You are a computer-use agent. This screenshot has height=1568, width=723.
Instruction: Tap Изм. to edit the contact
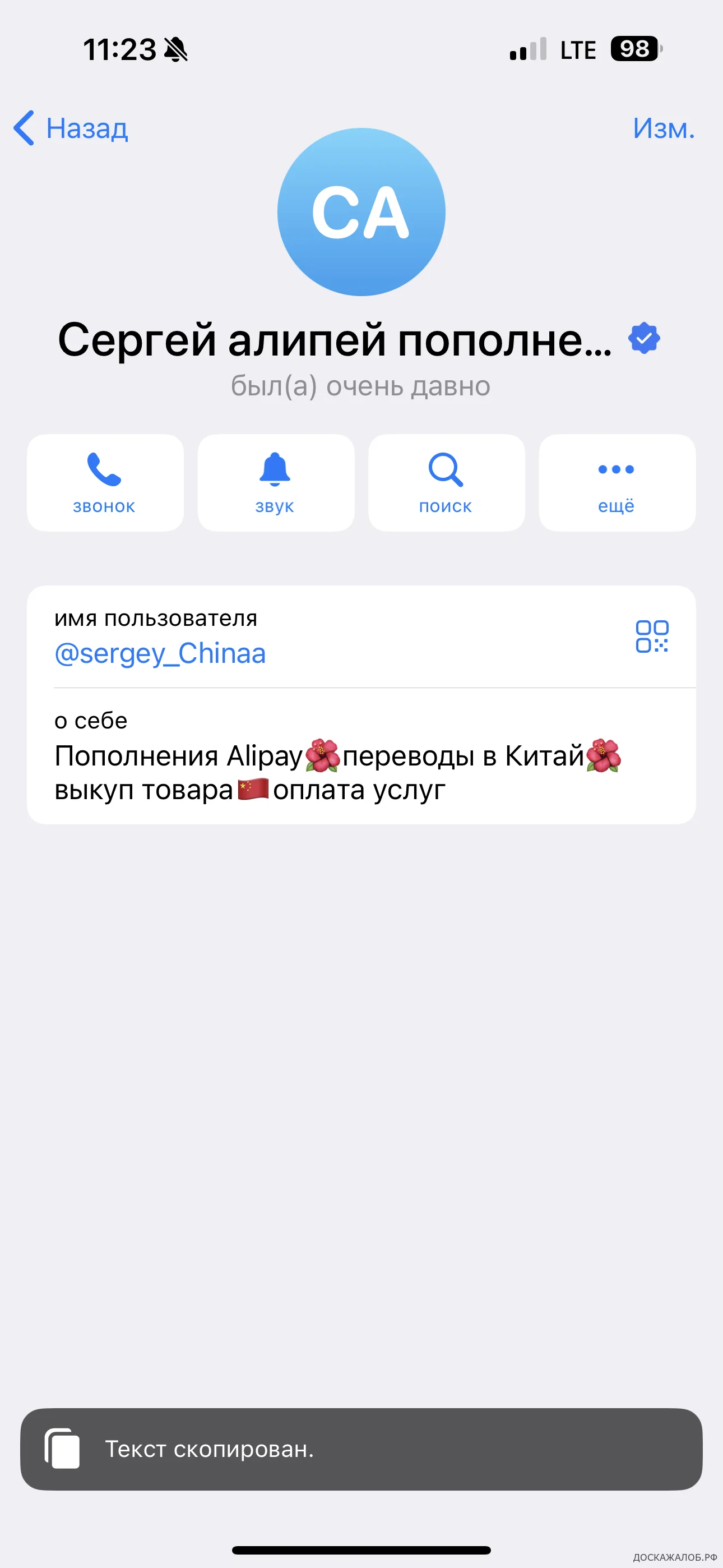pyautogui.click(x=662, y=128)
